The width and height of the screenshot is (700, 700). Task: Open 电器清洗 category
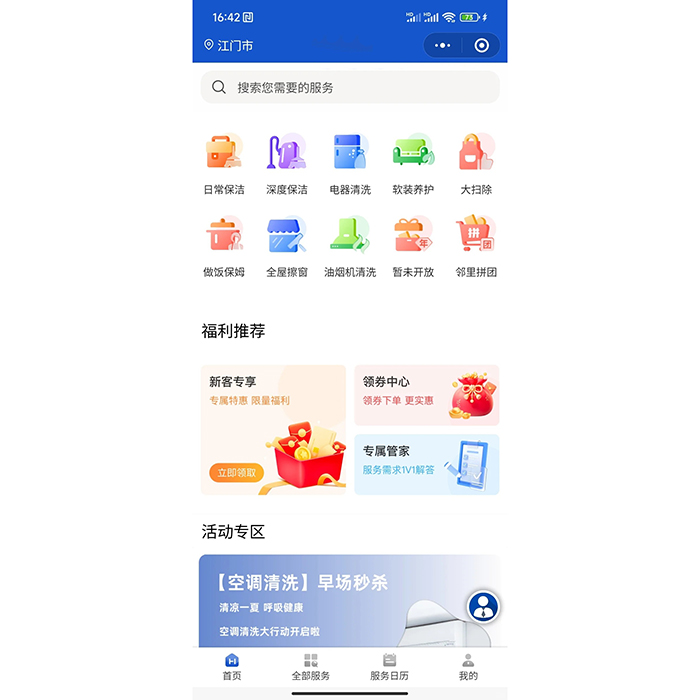[x=350, y=163]
